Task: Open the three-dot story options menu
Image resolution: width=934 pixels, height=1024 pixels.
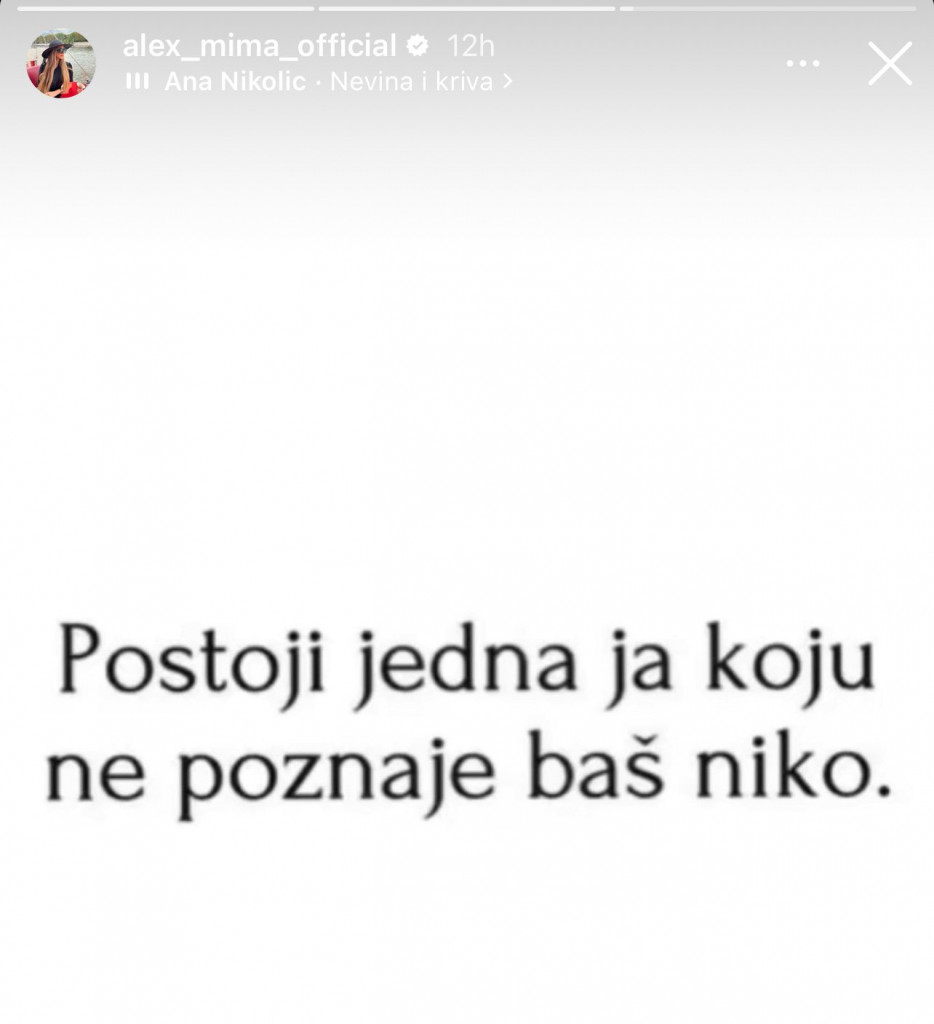Action: 803,64
